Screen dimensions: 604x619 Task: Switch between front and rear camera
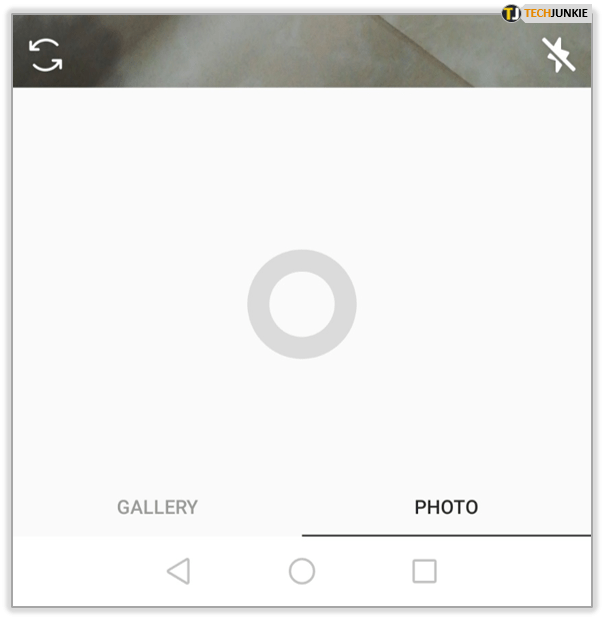coord(45,55)
